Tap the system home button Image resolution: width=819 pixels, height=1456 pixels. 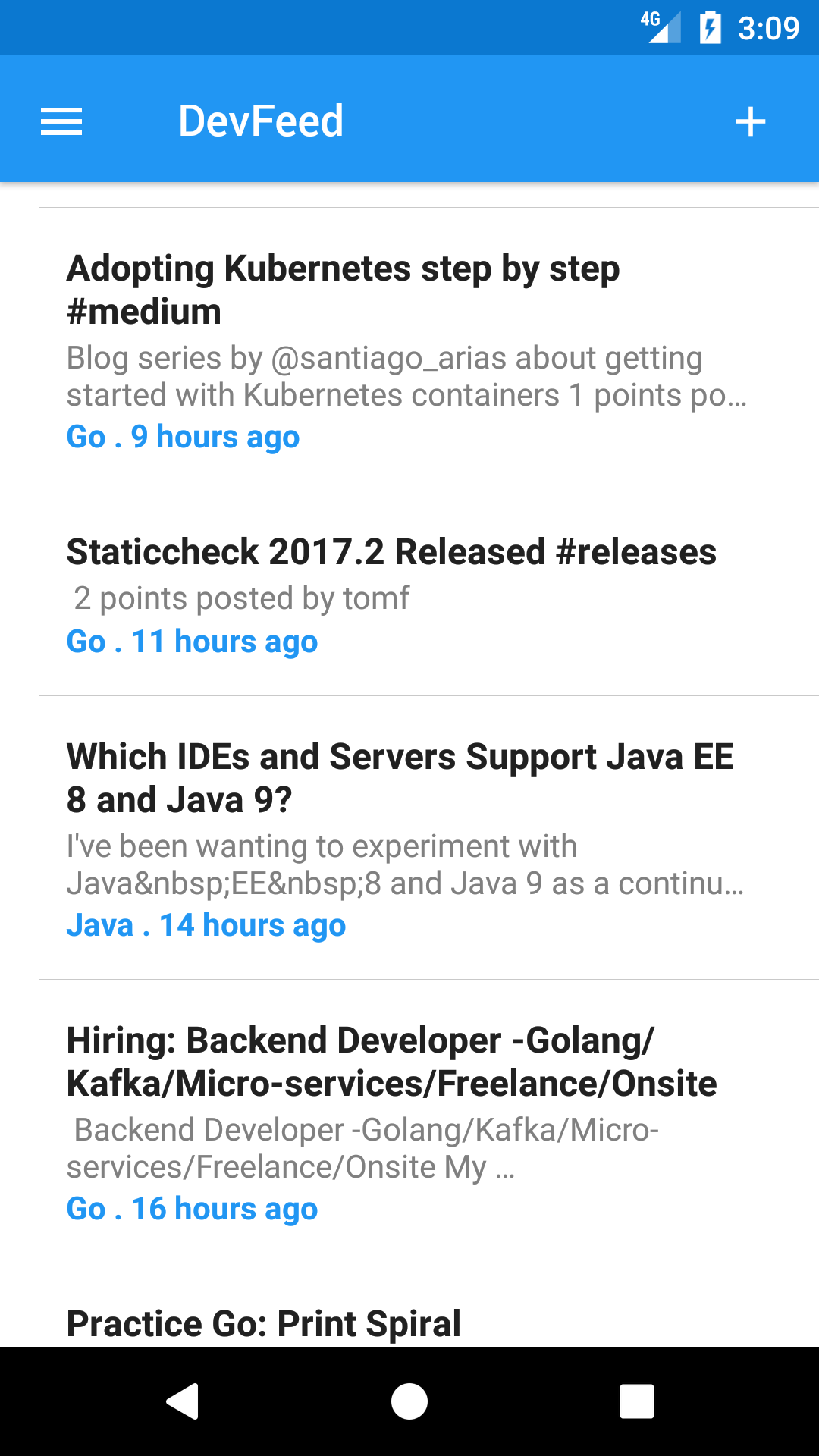[x=409, y=1401]
